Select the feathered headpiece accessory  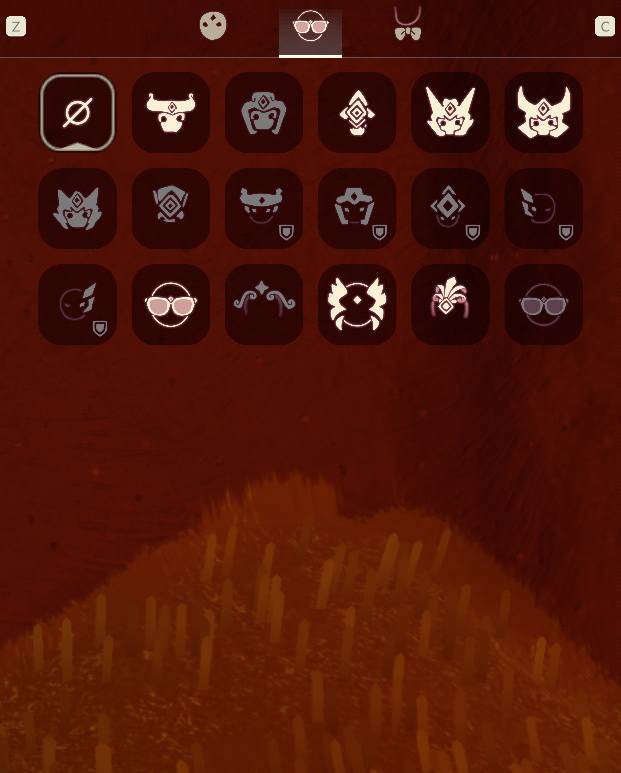[x=450, y=304]
